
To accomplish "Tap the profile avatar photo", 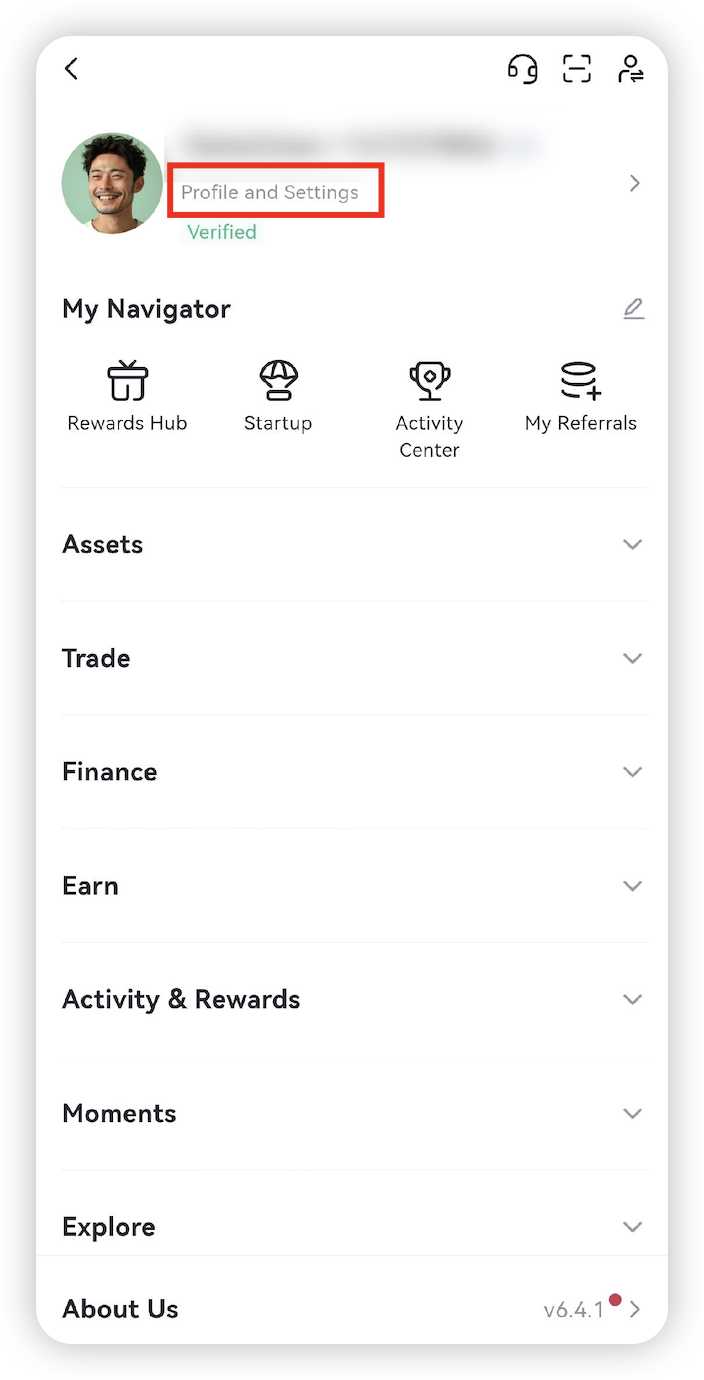I will (x=112, y=184).
